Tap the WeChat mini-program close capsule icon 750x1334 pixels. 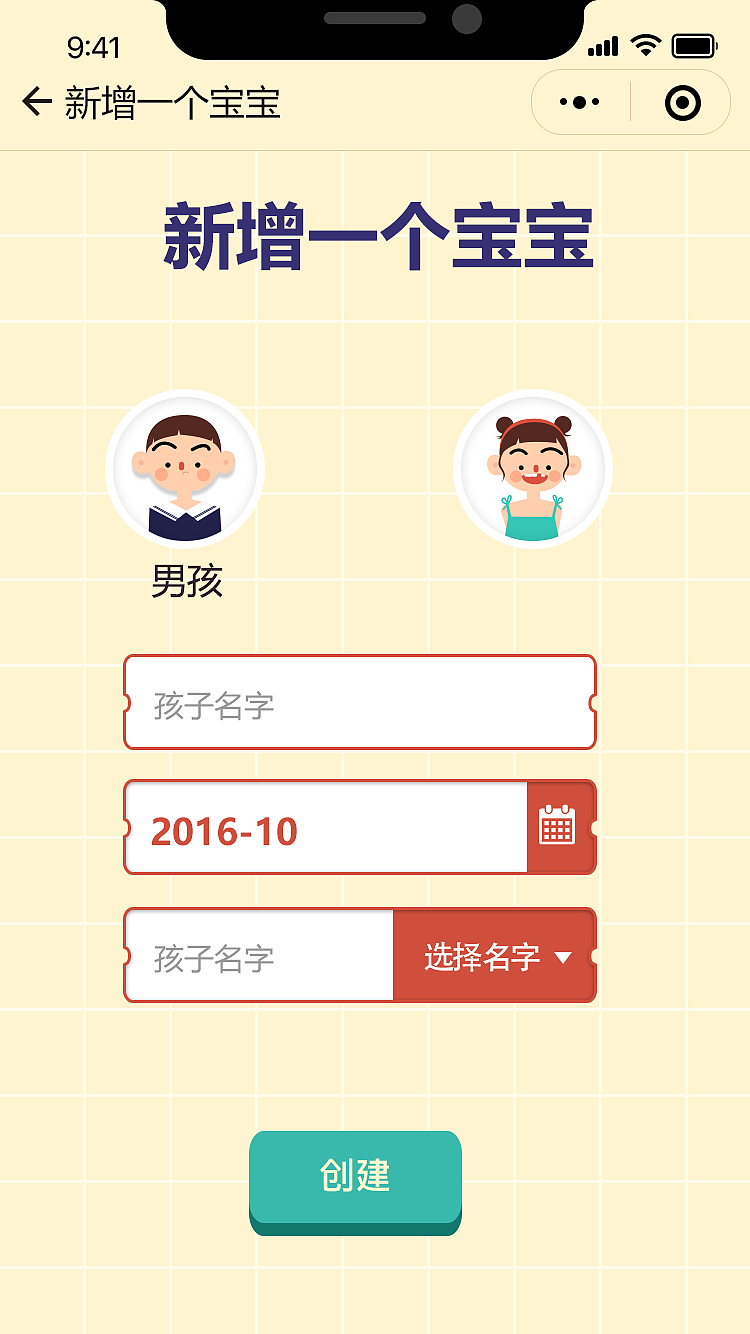click(683, 100)
